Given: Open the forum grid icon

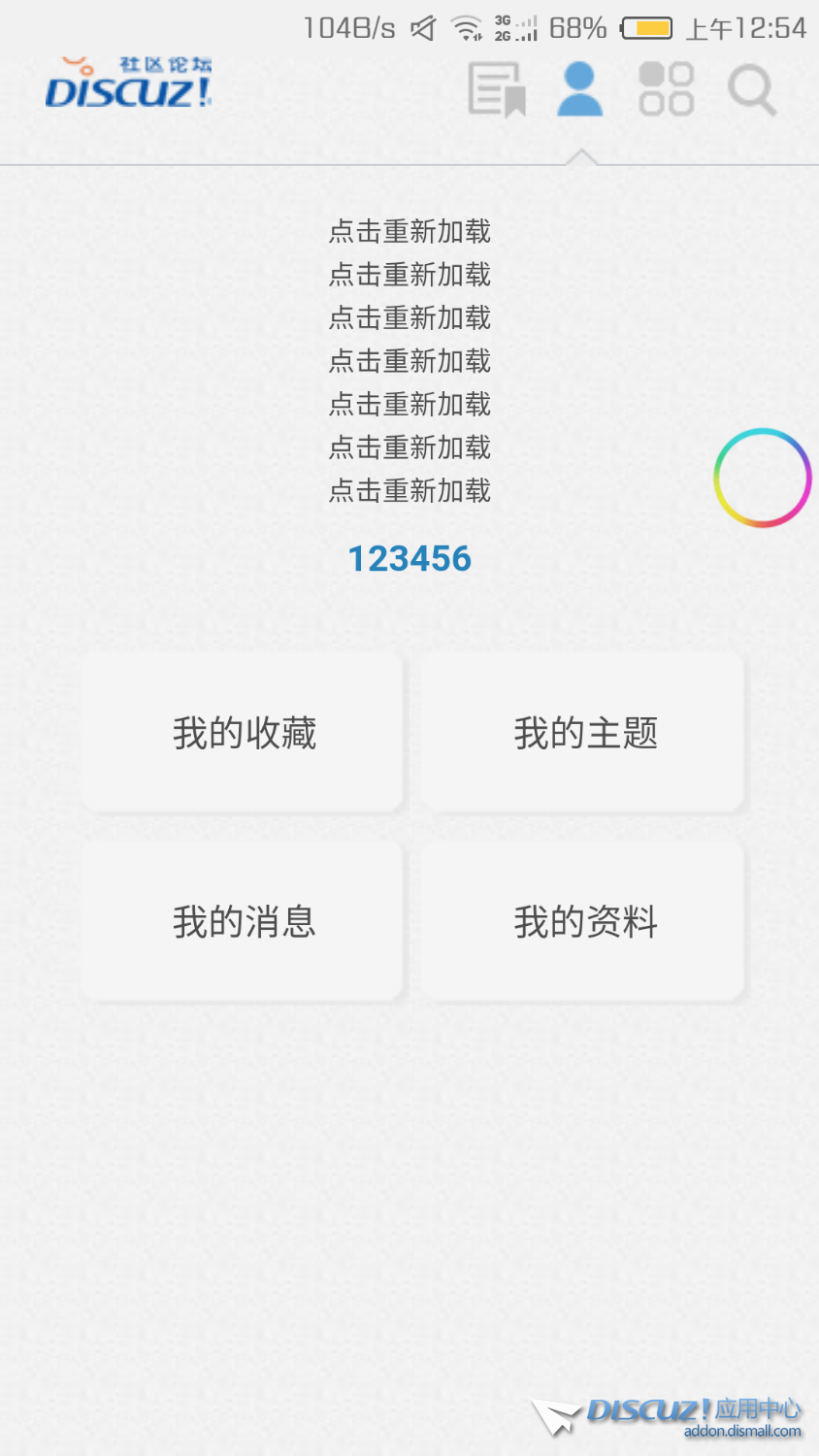Looking at the screenshot, I should point(666,89).
